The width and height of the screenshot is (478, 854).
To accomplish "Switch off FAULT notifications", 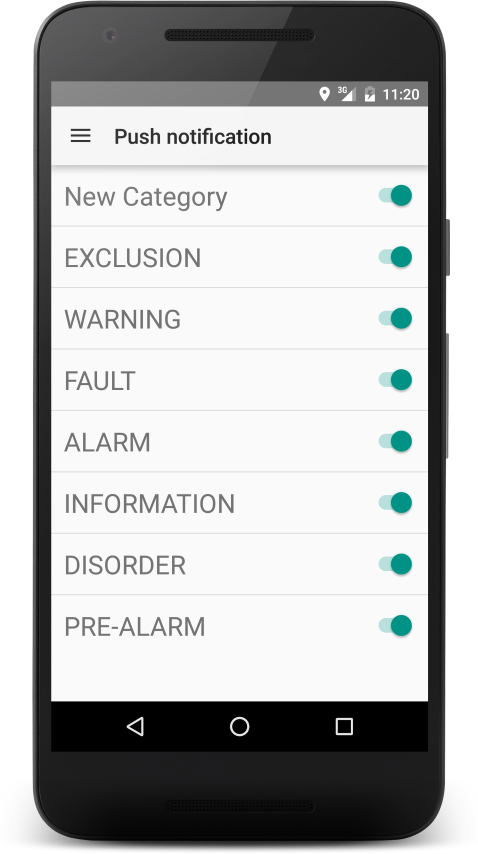I will pos(395,380).
